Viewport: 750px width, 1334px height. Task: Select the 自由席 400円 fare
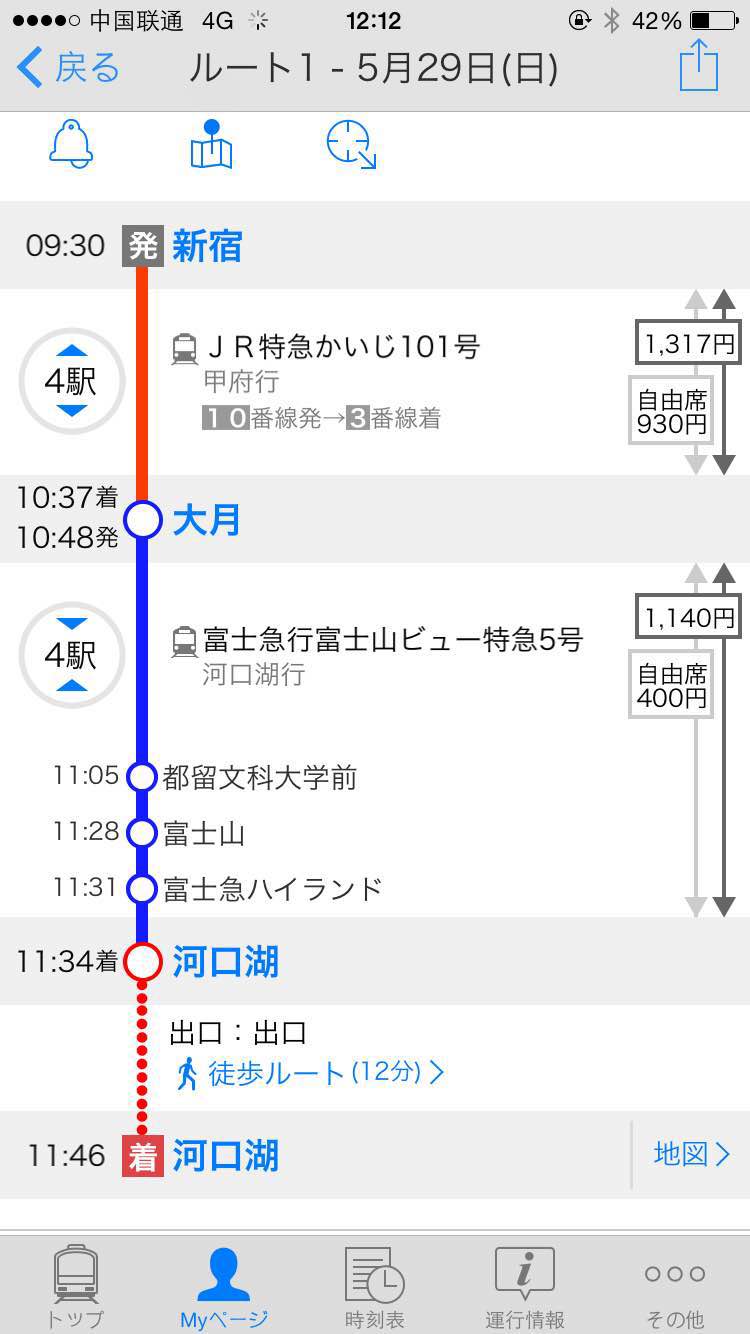click(x=671, y=685)
